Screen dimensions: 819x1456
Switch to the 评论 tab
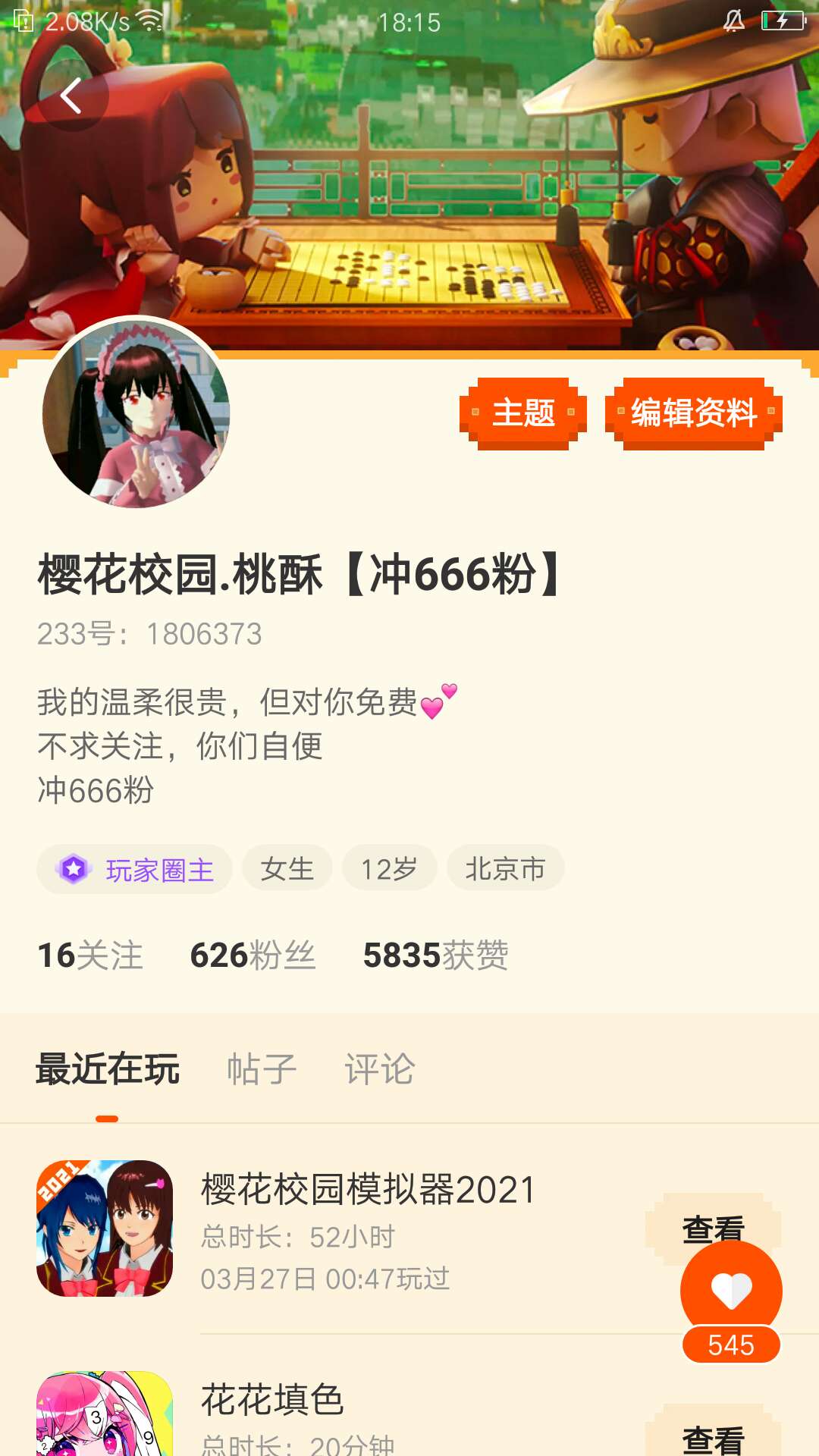(x=380, y=1069)
